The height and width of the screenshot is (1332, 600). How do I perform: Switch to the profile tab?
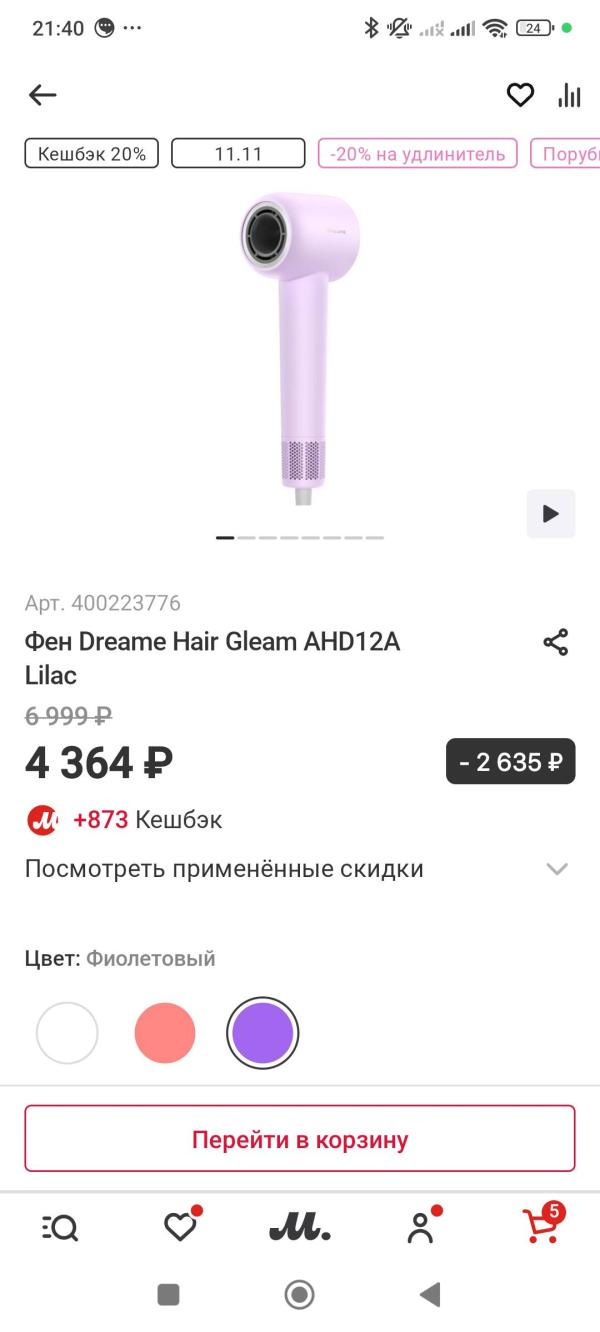pos(421,1227)
